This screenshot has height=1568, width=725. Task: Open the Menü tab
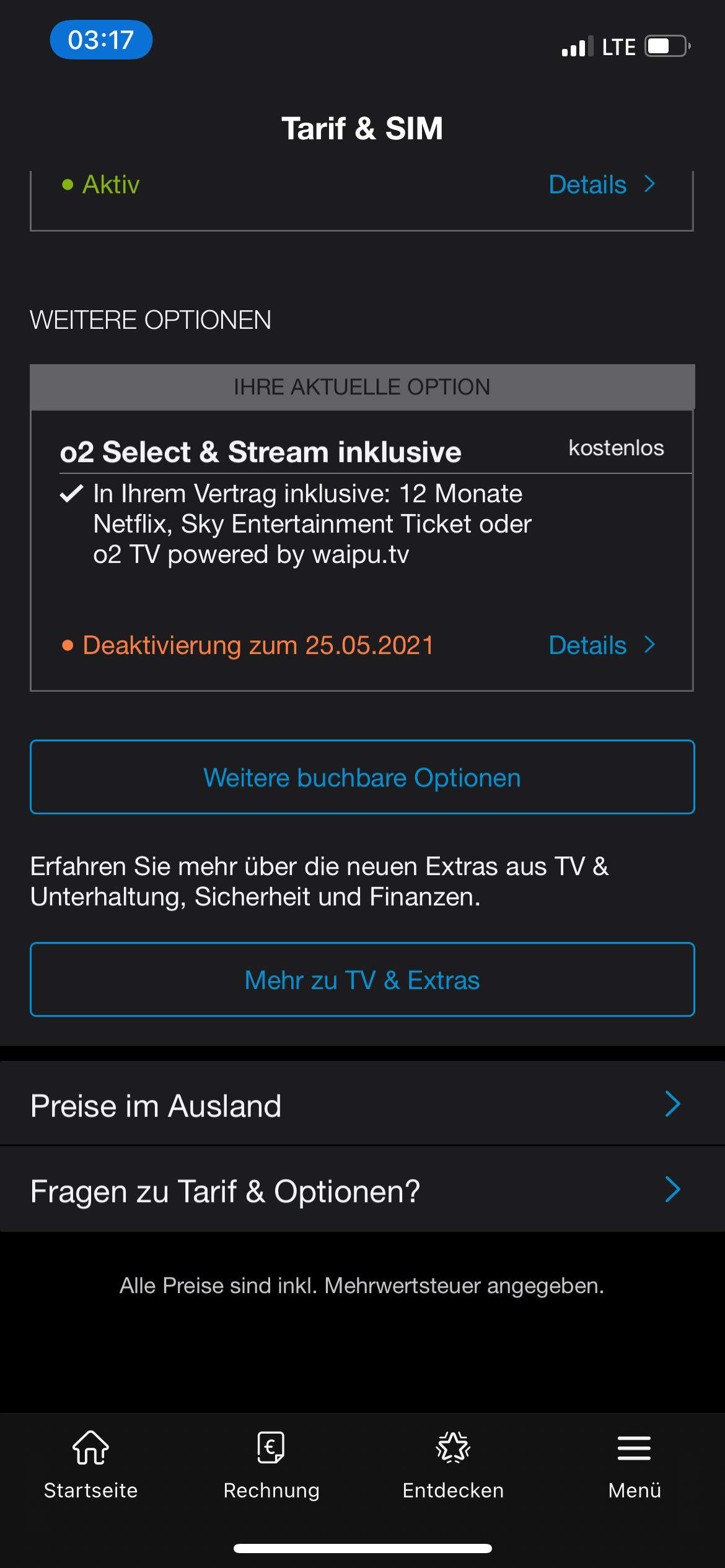634,1464
